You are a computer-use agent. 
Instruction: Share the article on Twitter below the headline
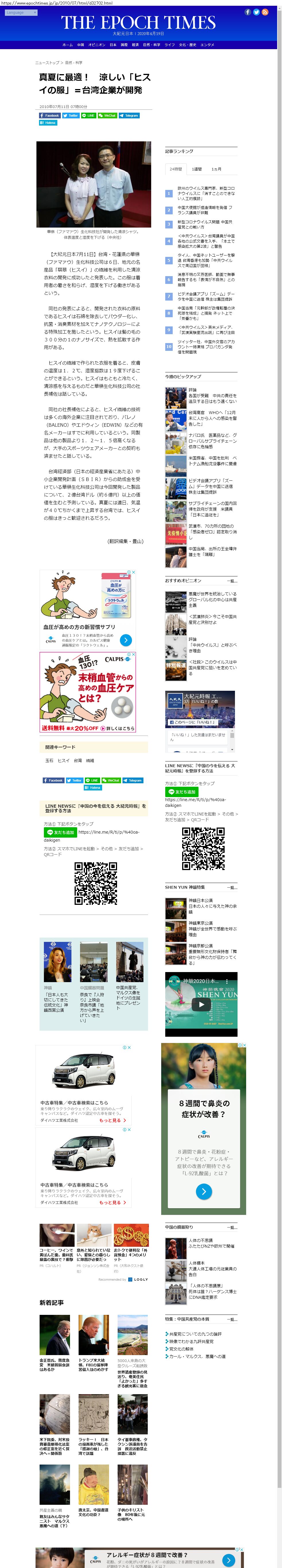click(71, 115)
